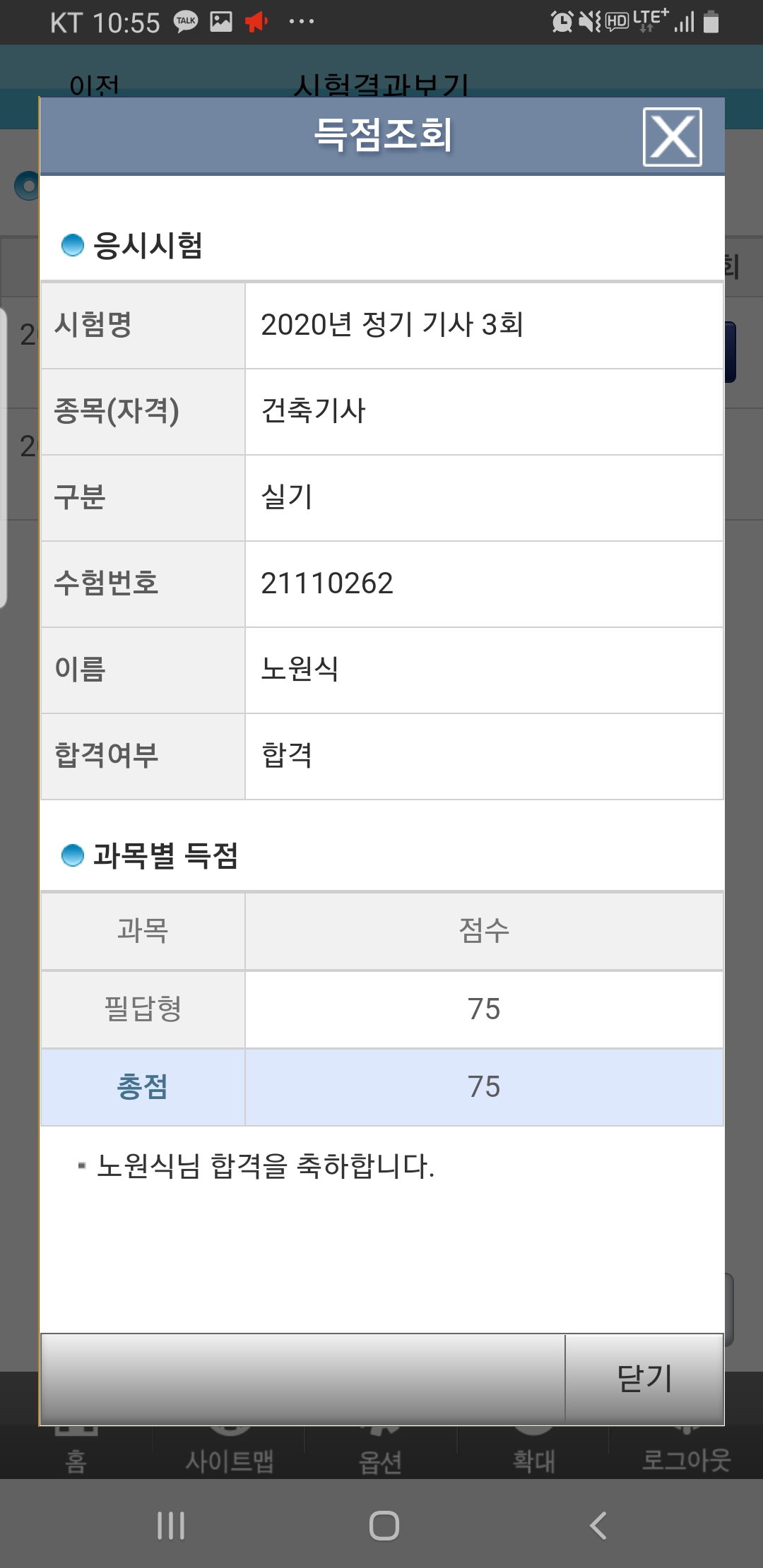Screen dimensions: 763x1568
Task: Close the 득점조회 dialog with the X
Action: point(672,137)
